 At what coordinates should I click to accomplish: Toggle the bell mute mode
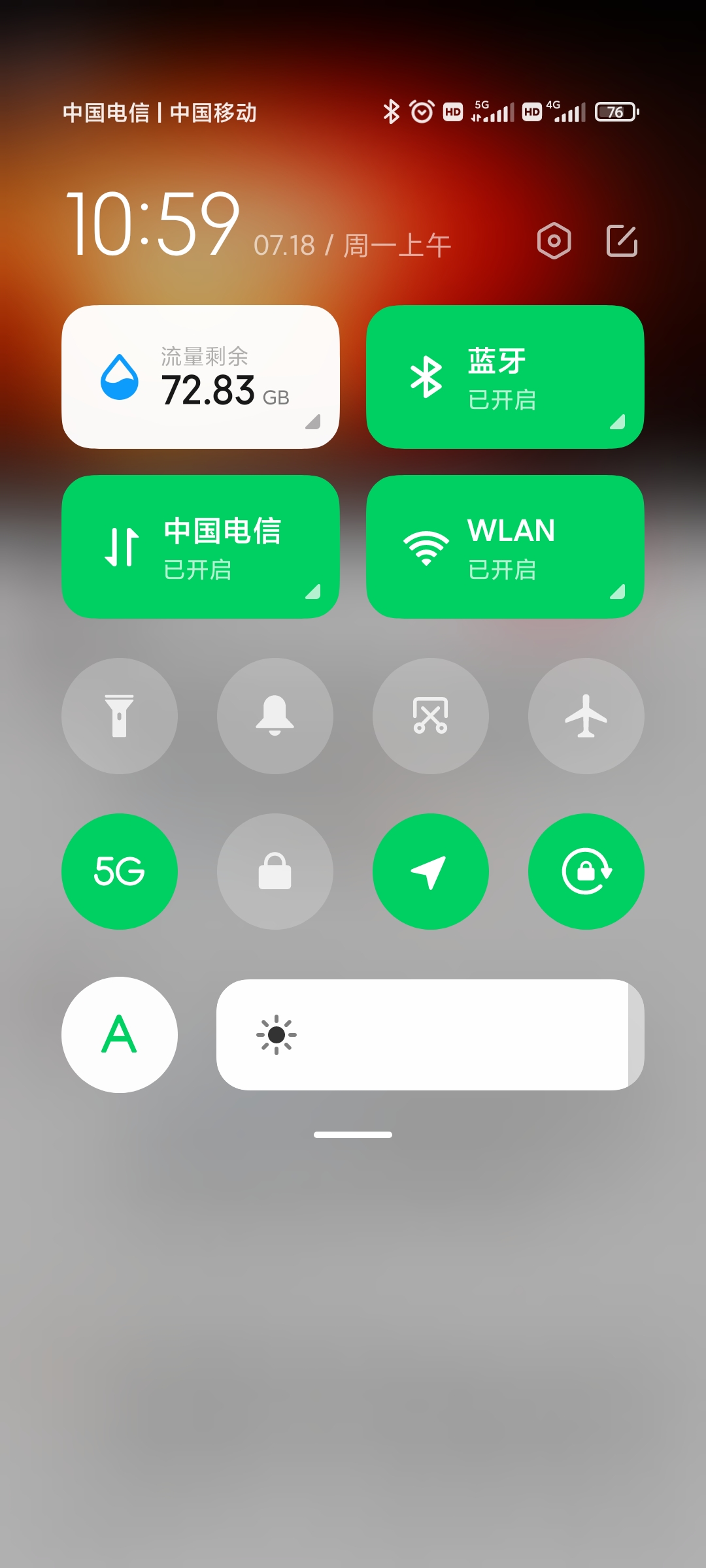coord(275,716)
